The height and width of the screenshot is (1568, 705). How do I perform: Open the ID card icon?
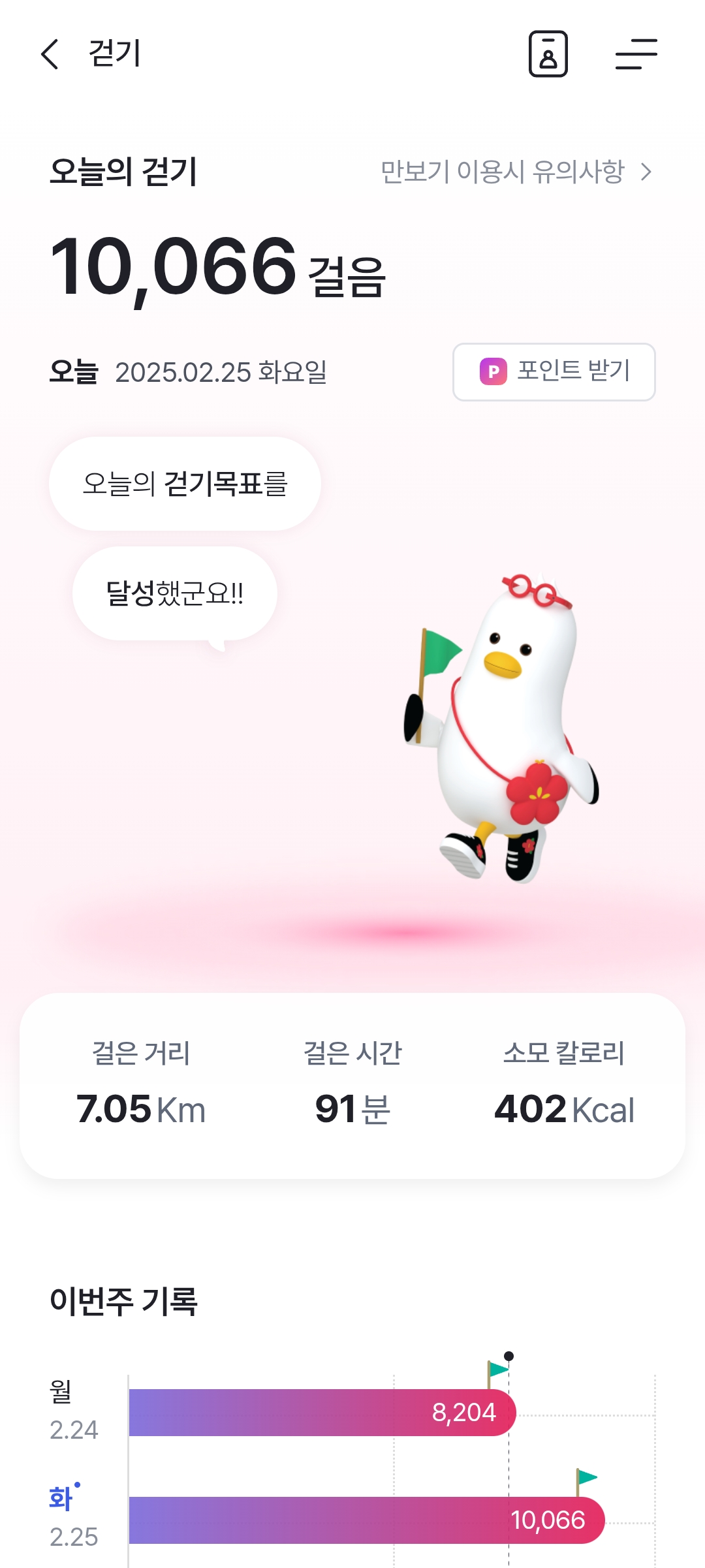pos(548,54)
